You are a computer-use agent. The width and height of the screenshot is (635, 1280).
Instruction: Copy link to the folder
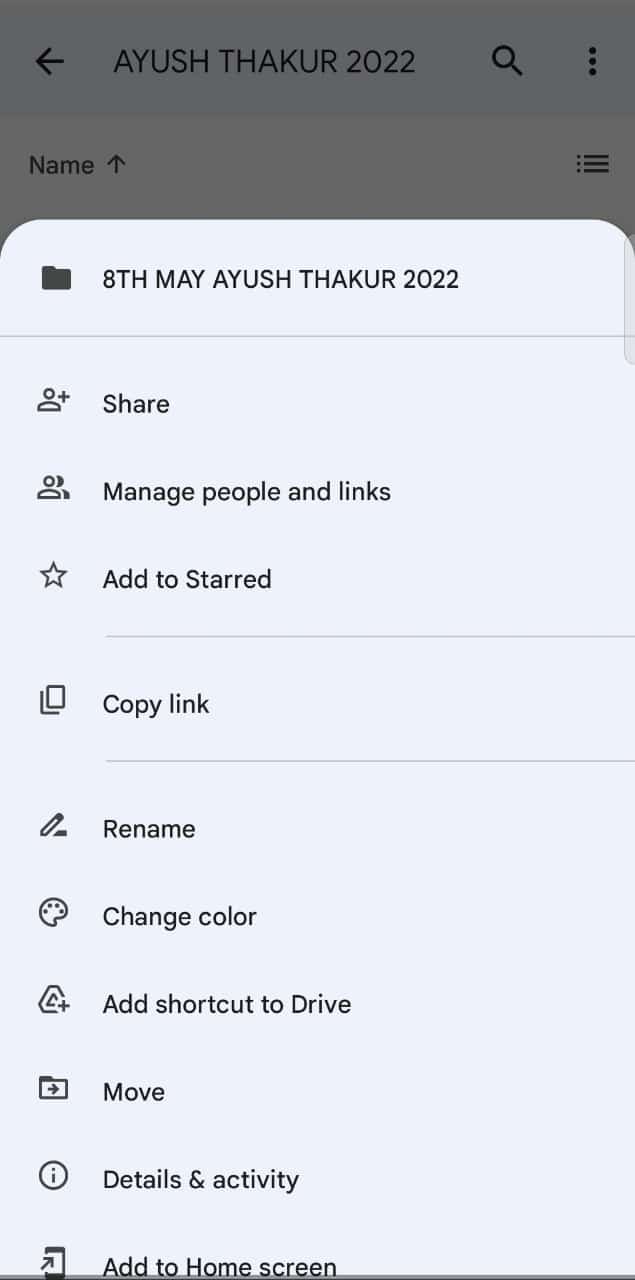[x=317, y=704]
